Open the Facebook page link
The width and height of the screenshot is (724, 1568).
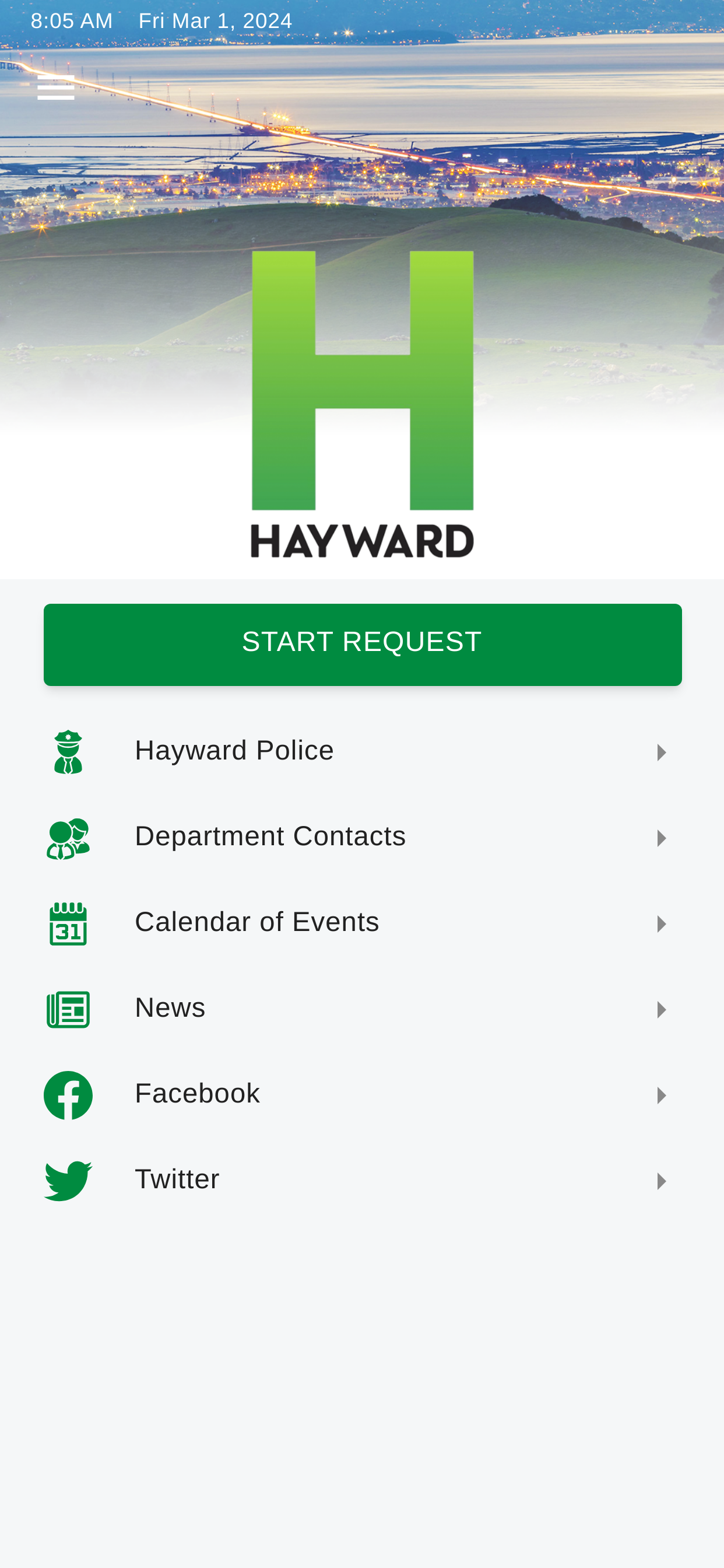pos(198,1094)
